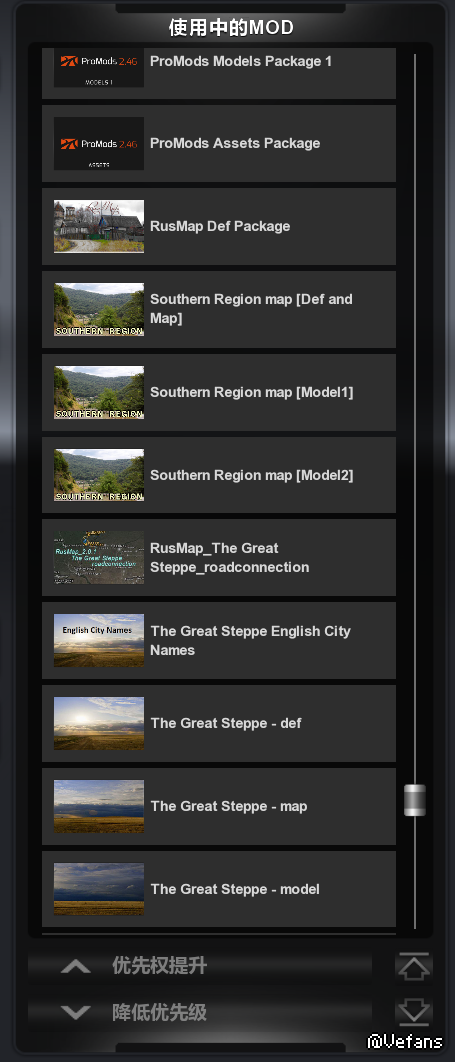Viewport: 455px width, 1062px height.
Task: Select ProMods Models Package 1 mod
Action: click(x=219, y=73)
